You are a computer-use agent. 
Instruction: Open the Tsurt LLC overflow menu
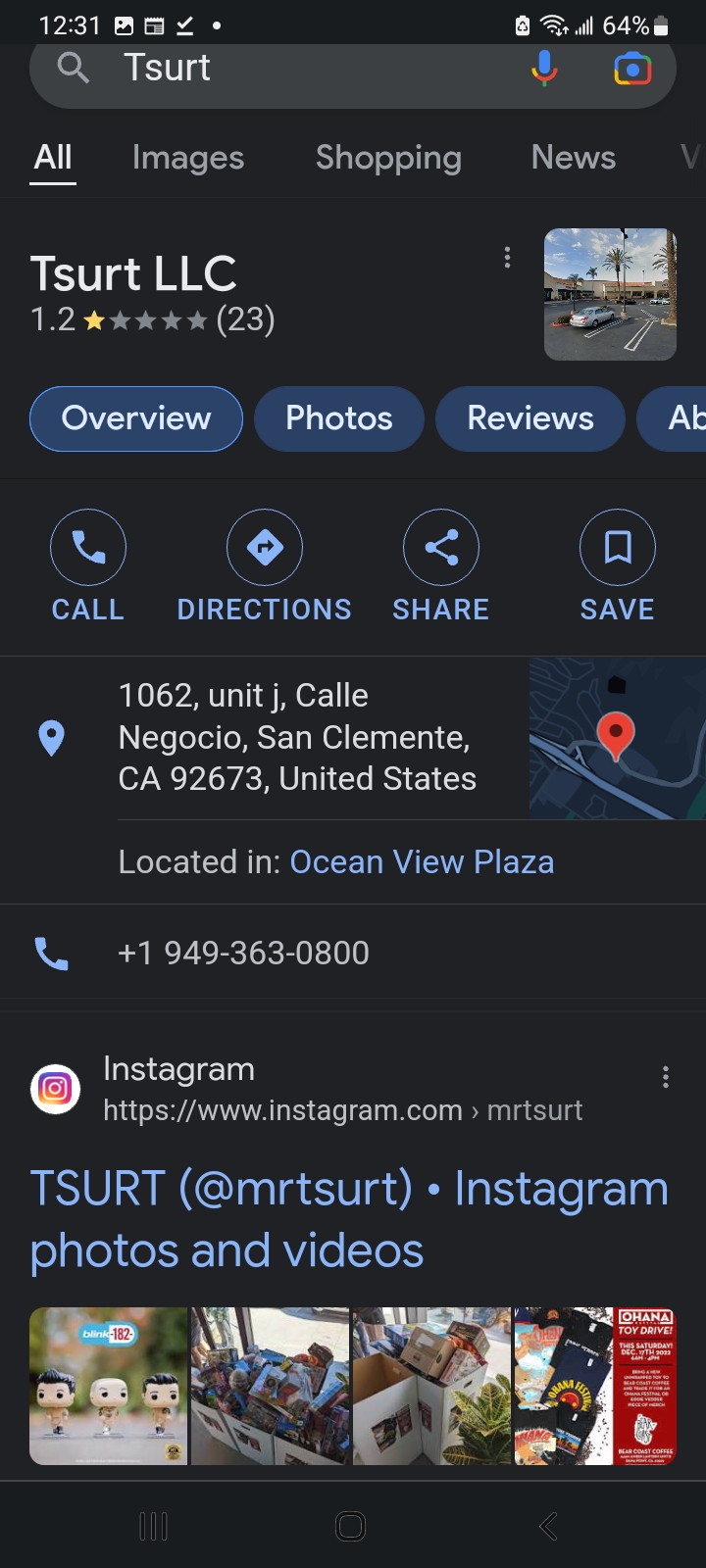(x=507, y=258)
